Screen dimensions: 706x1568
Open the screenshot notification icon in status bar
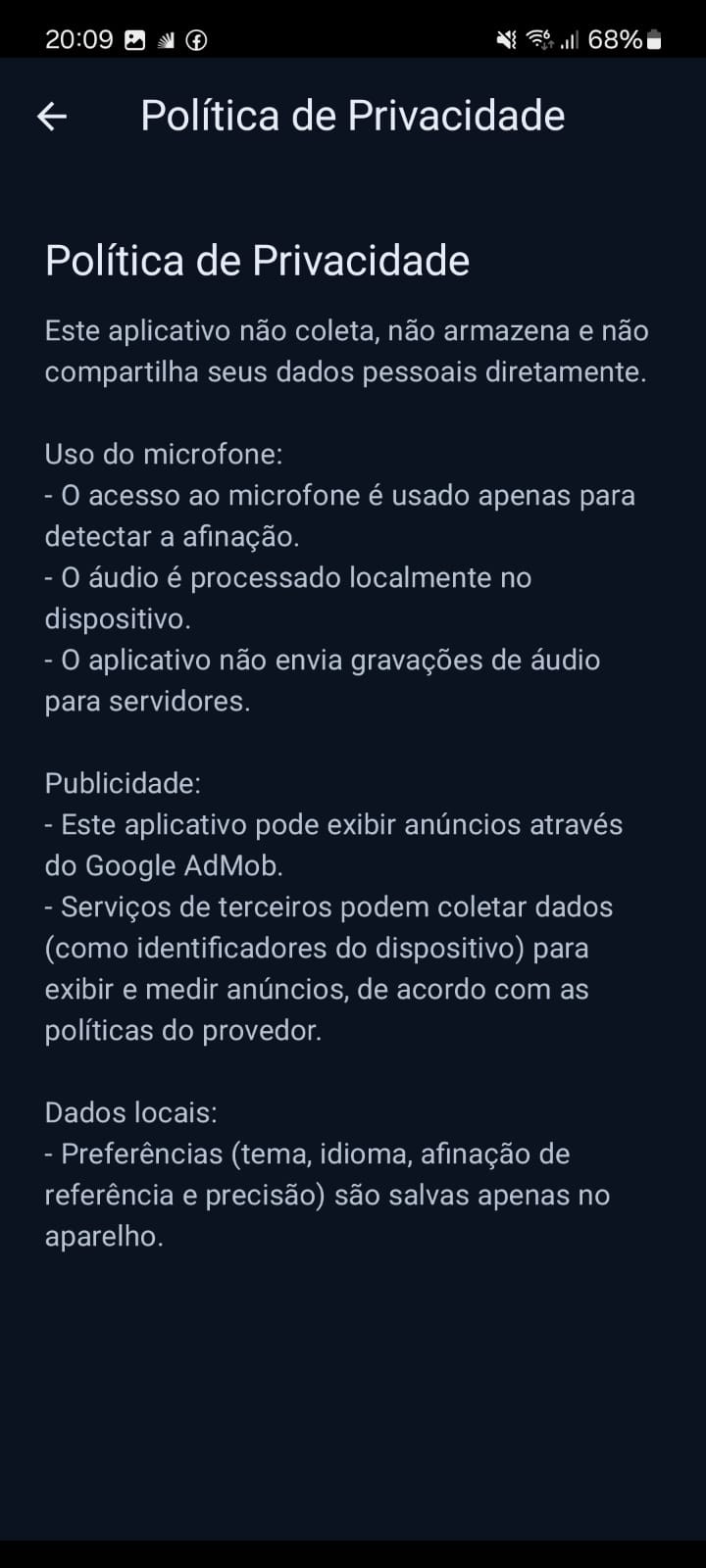point(137,39)
